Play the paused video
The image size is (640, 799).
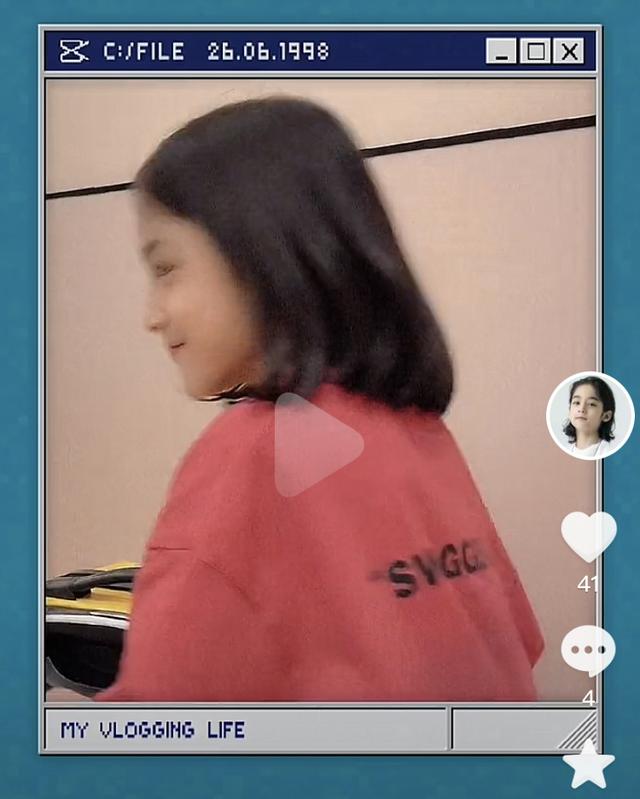[316, 445]
